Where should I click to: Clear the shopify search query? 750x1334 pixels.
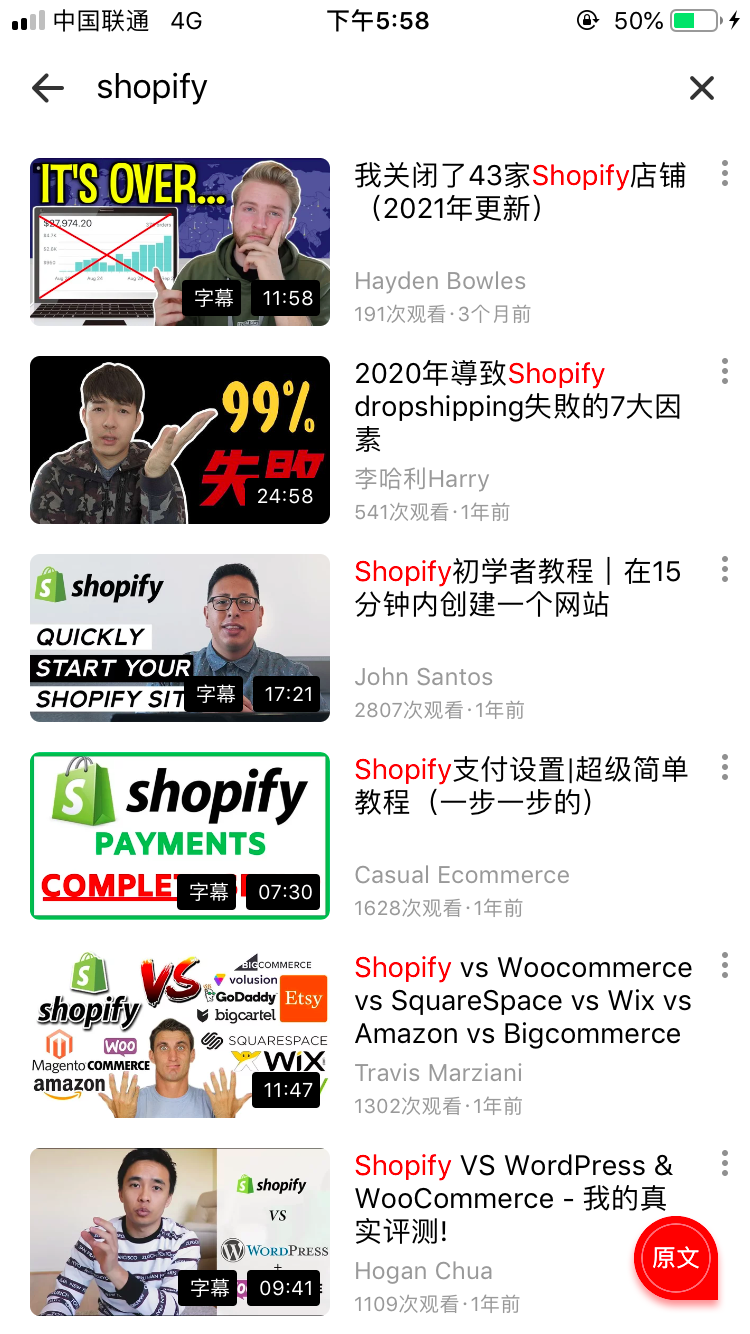[702, 88]
